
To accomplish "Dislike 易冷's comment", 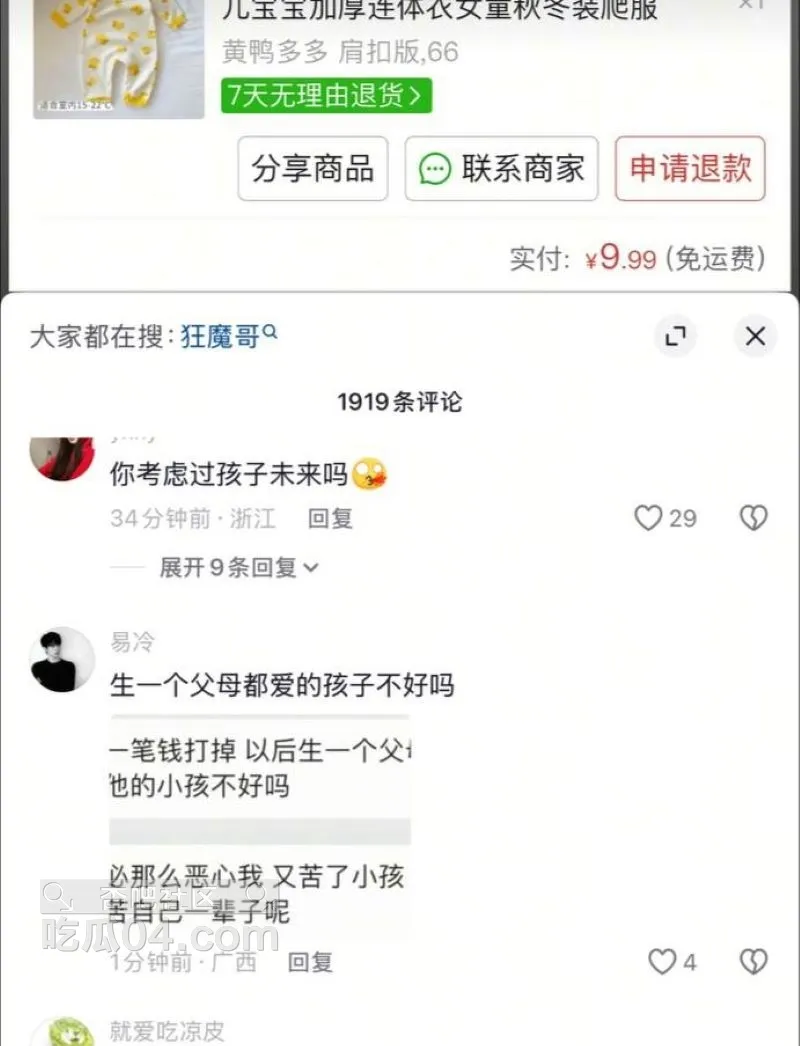I will point(753,962).
